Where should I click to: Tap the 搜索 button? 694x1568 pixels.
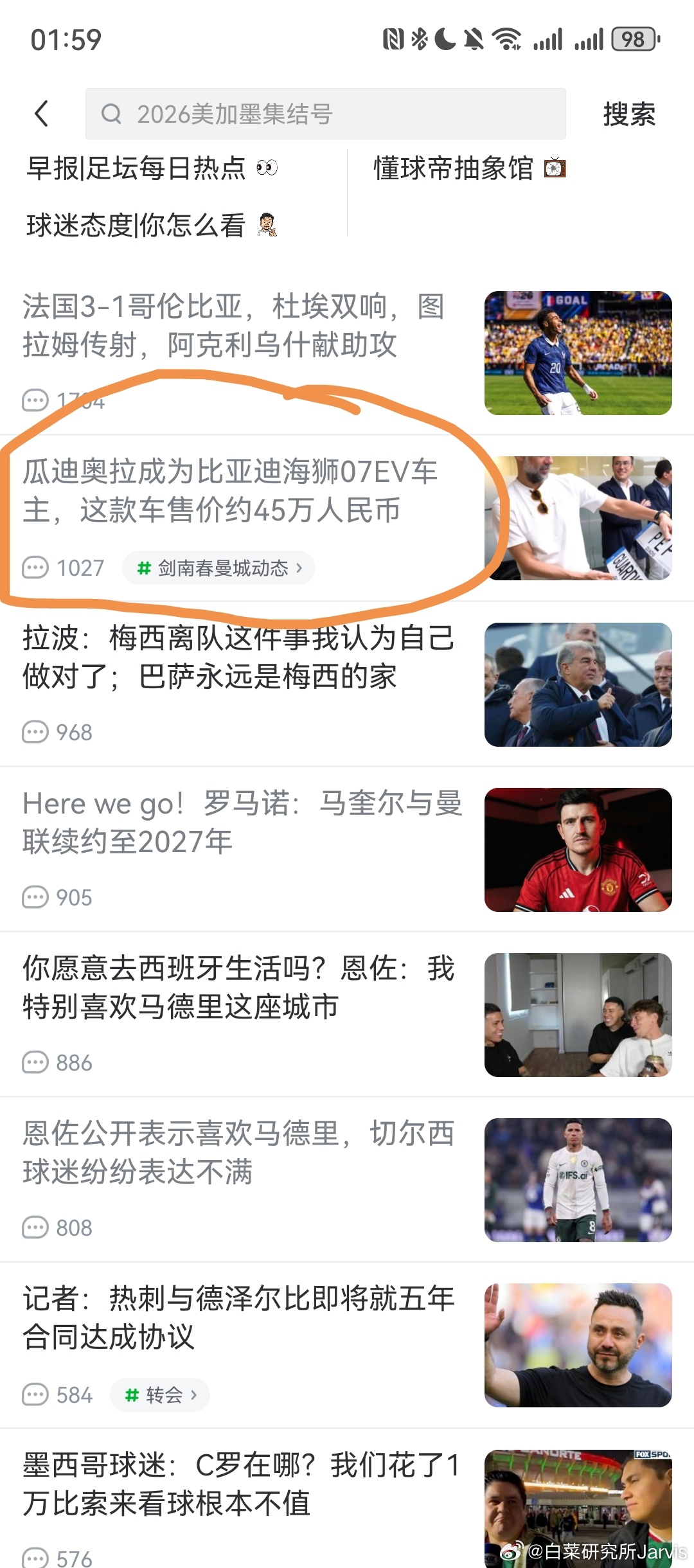pyautogui.click(x=629, y=114)
